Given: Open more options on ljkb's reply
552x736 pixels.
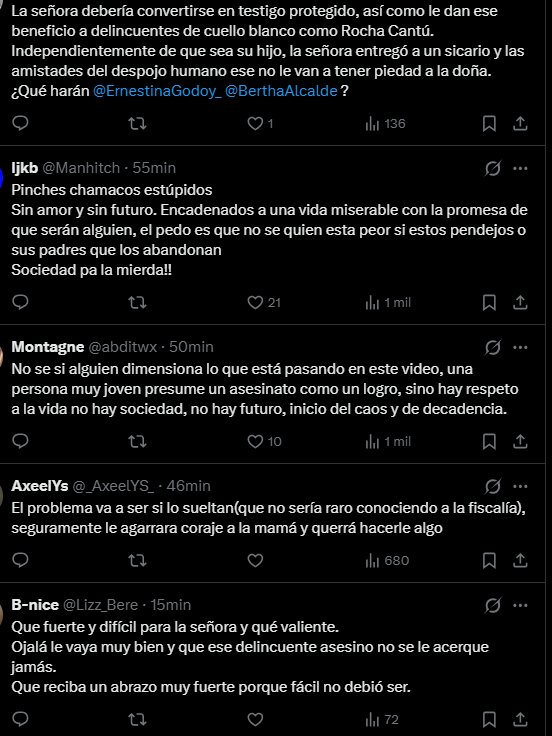Looking at the screenshot, I should (x=520, y=168).
